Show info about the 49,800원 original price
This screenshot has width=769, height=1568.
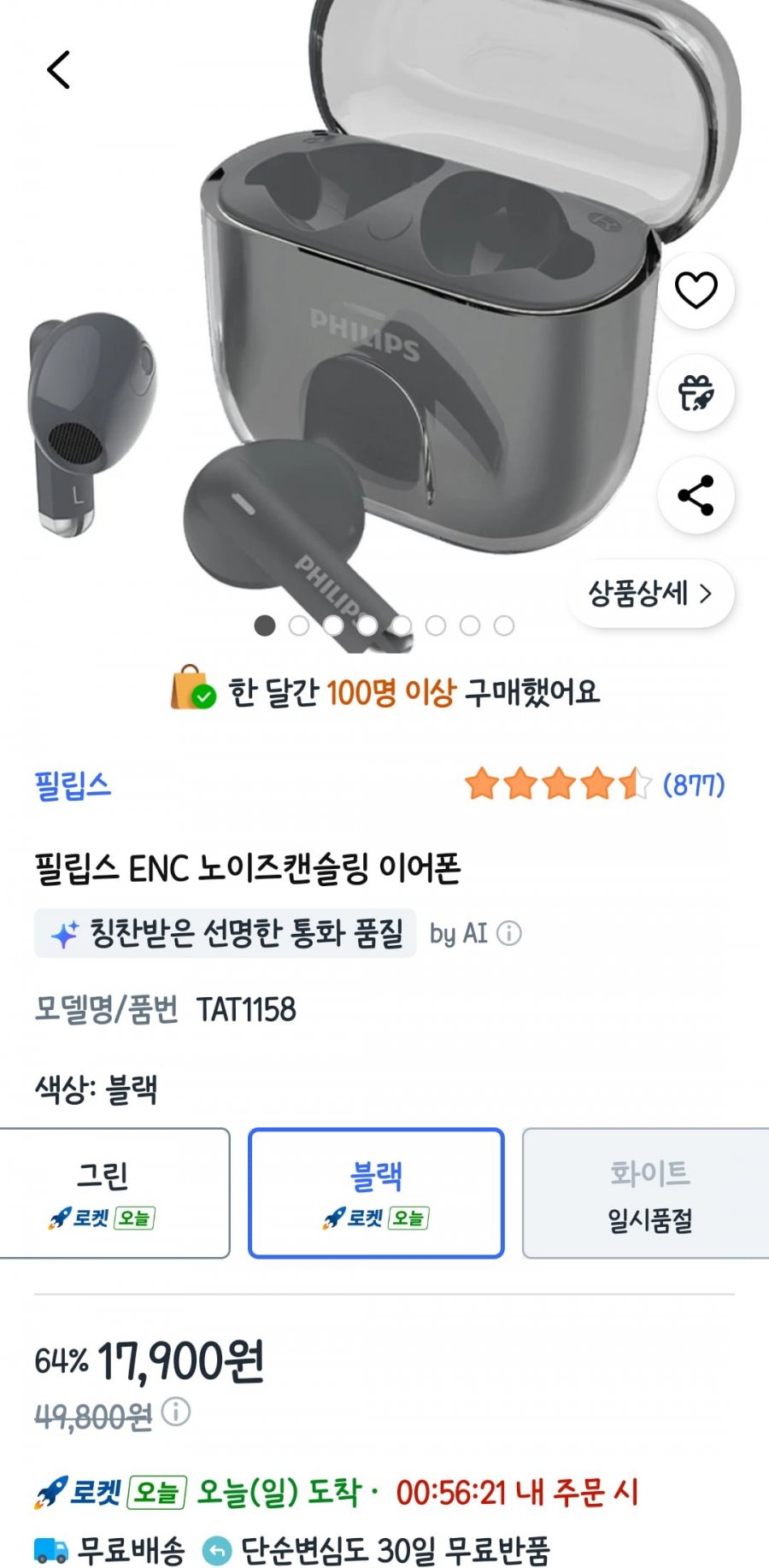176,1411
